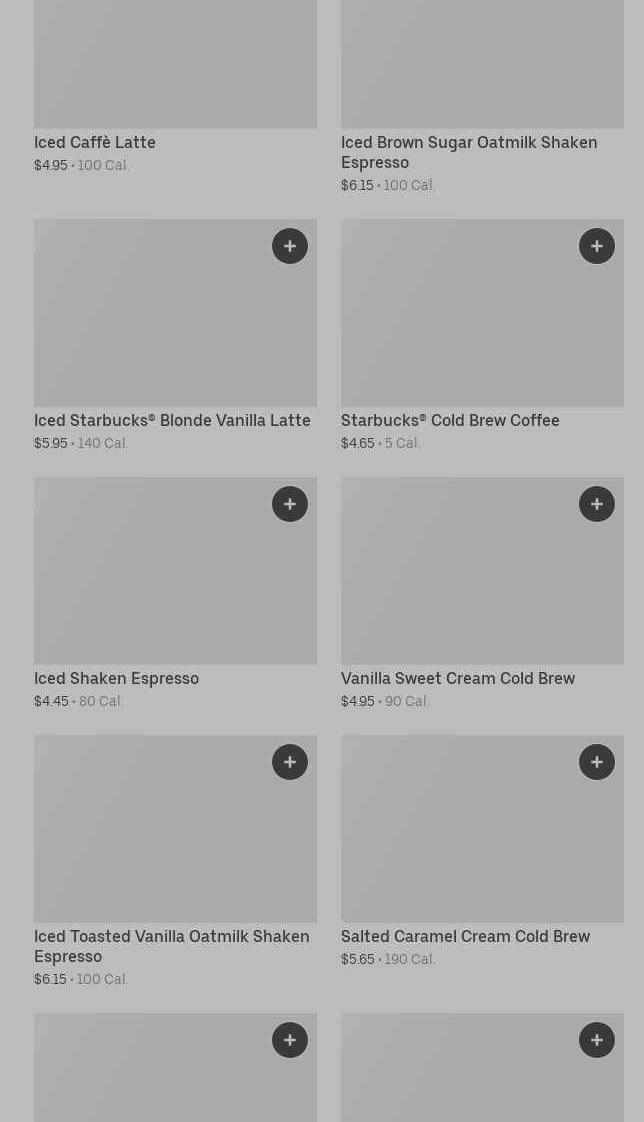Add Vanilla Sweet Cream Cold Brew to order
Viewport: 644px width, 1122px height.
pyautogui.click(x=597, y=504)
